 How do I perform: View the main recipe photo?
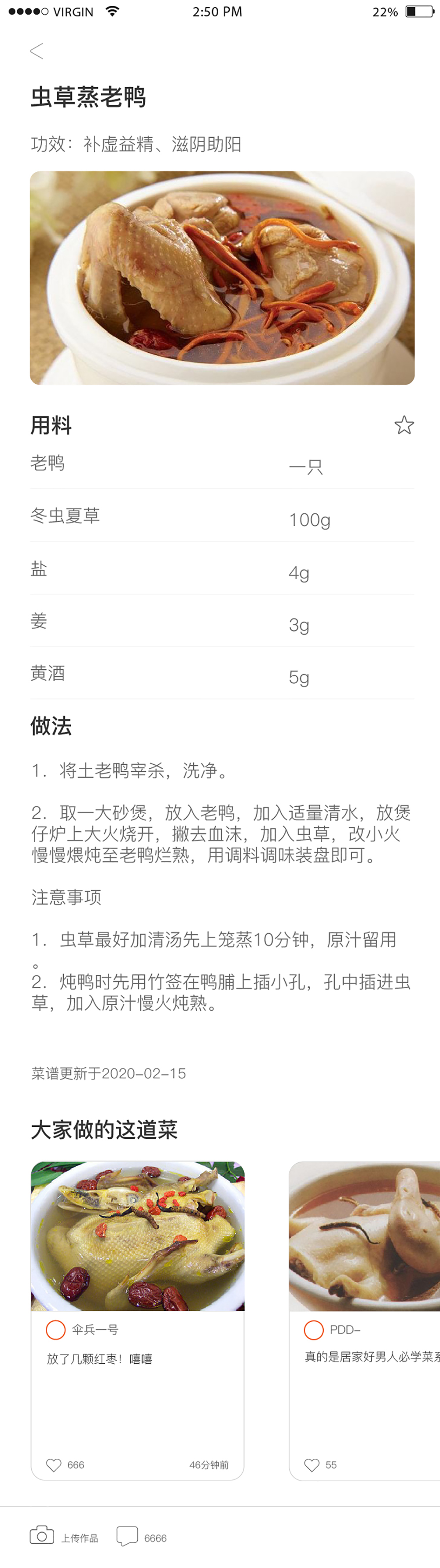[x=222, y=277]
